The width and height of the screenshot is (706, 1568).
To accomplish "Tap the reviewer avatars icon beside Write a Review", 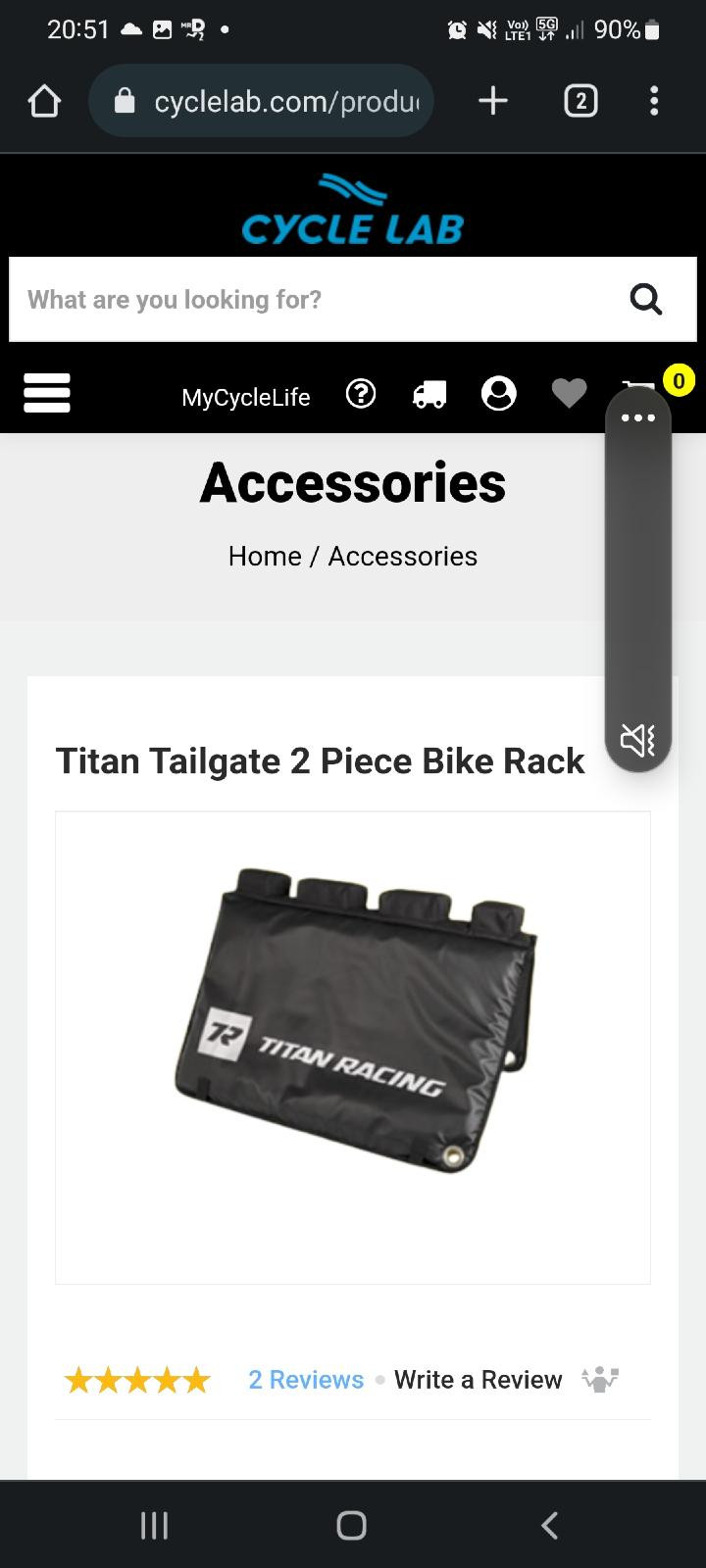I will pyautogui.click(x=599, y=1379).
